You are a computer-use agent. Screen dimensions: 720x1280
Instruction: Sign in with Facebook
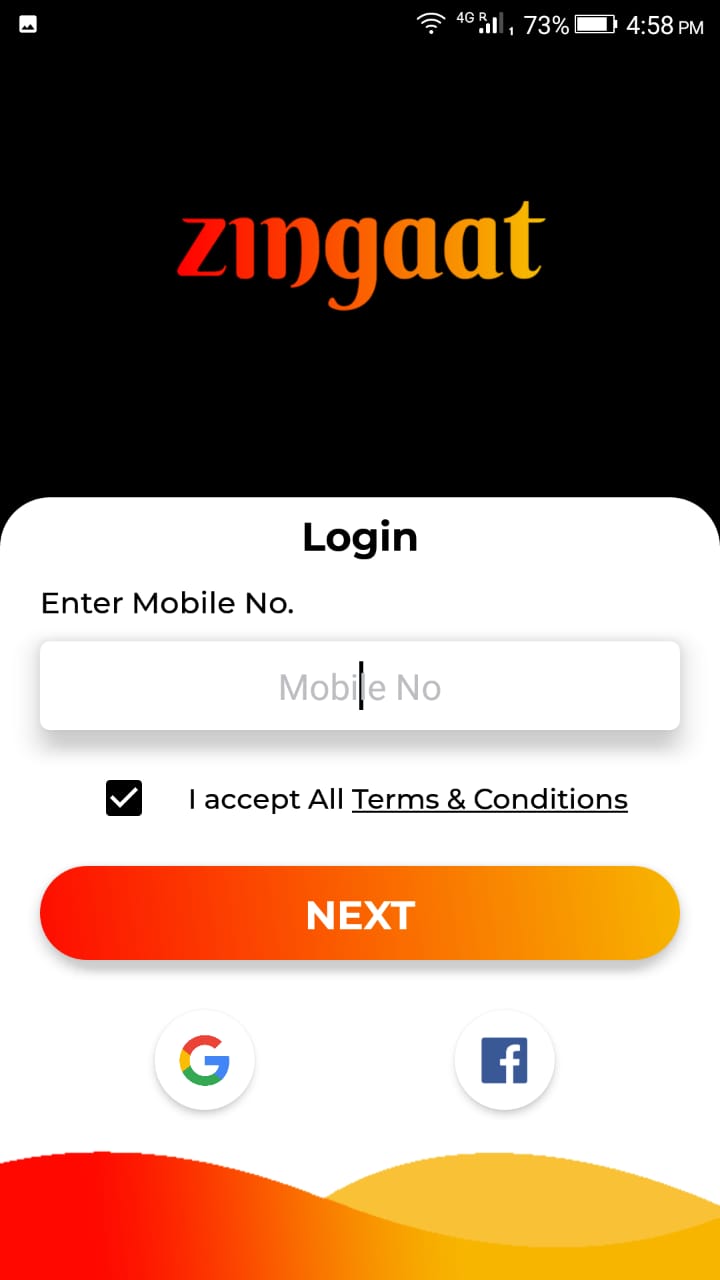click(x=504, y=1061)
